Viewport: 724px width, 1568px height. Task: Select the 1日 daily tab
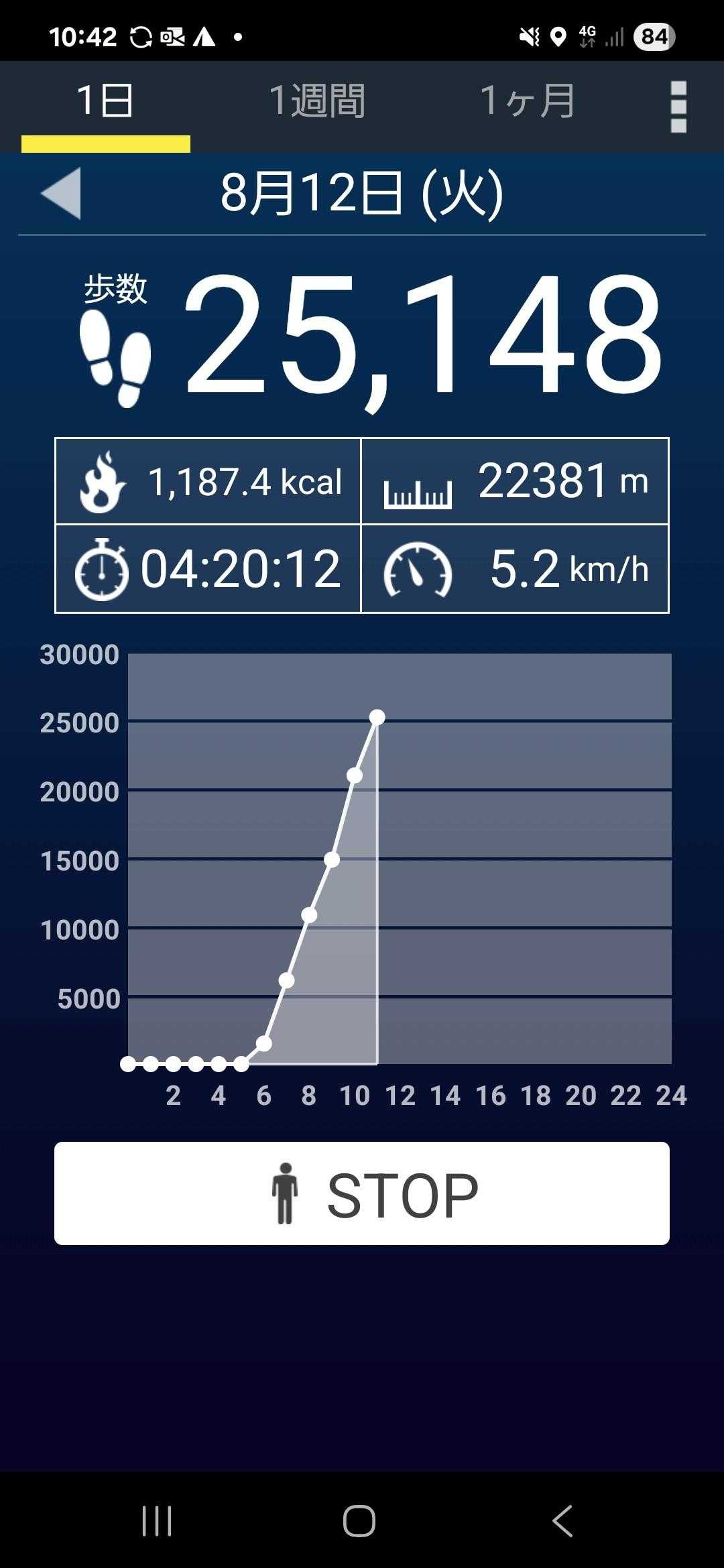(x=105, y=102)
